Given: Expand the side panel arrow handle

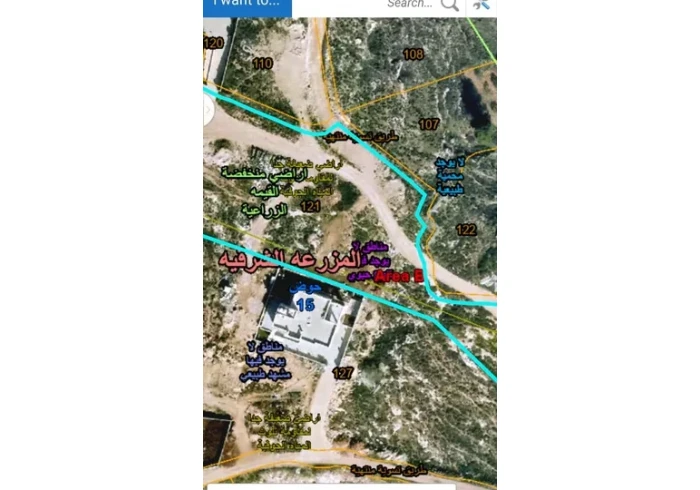Looking at the screenshot, I should coord(208,110).
